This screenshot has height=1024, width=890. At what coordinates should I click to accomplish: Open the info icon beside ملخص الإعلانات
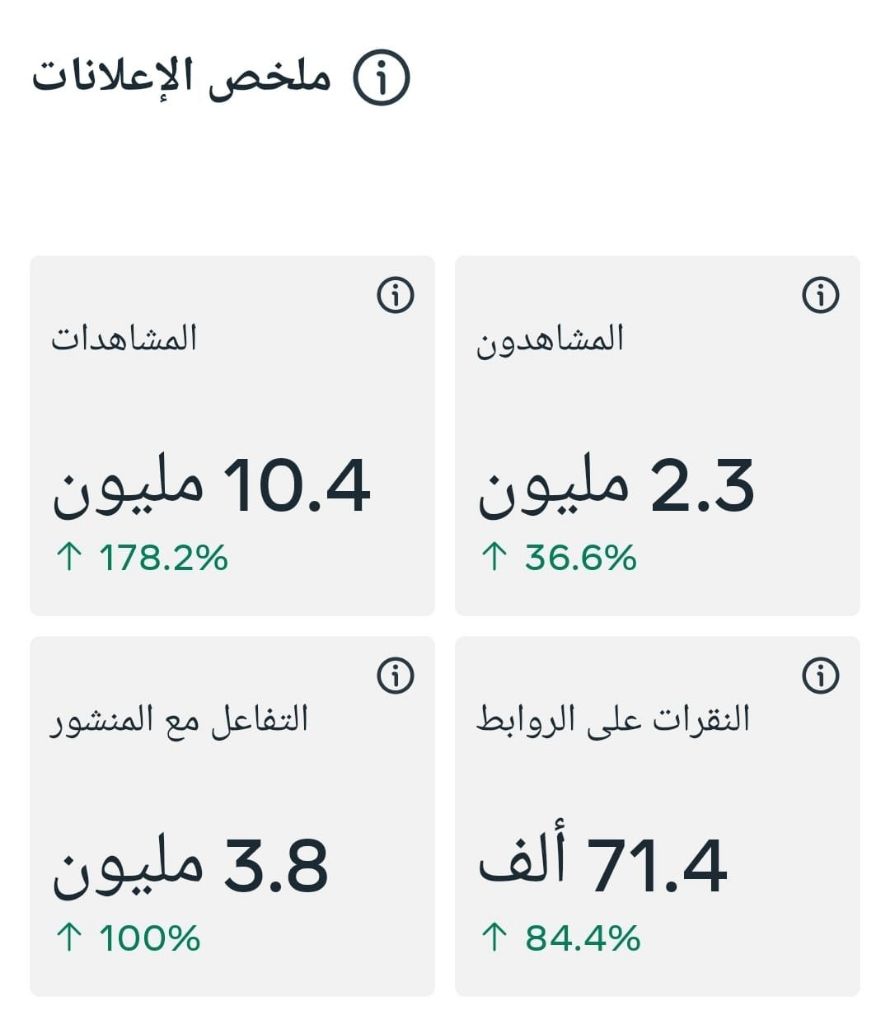[383, 80]
